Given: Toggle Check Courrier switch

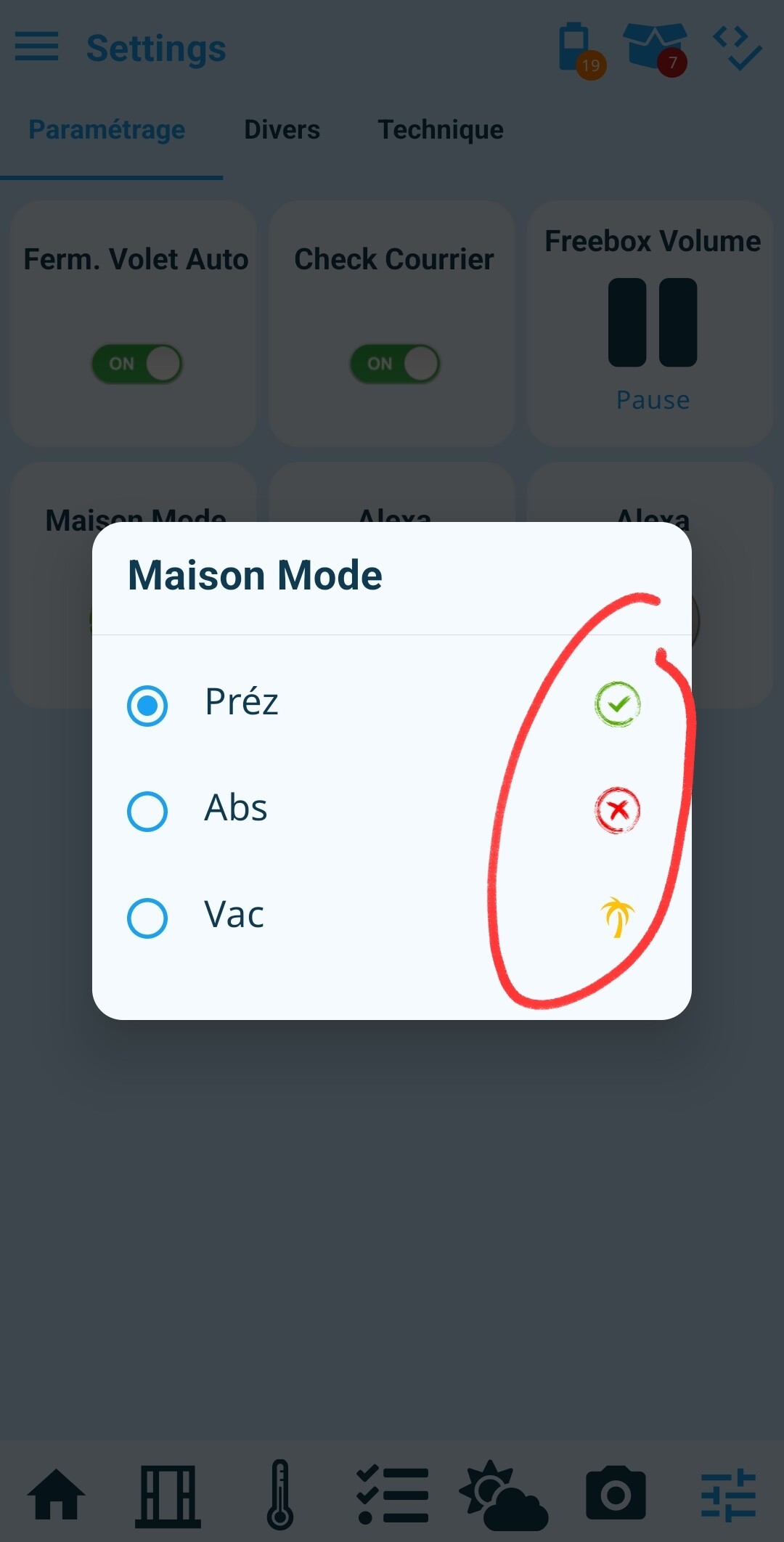Looking at the screenshot, I should point(395,363).
